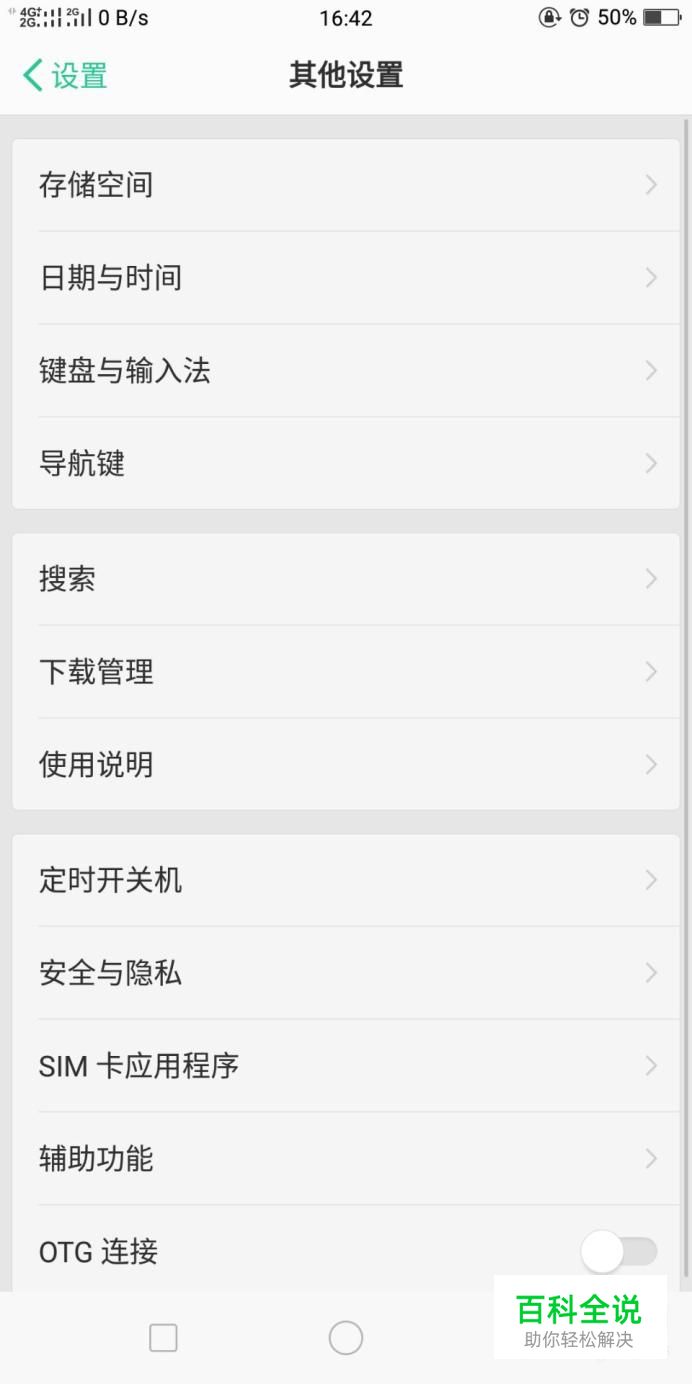The width and height of the screenshot is (692, 1384).
Task: Open 导航键 settings
Action: coord(346,464)
